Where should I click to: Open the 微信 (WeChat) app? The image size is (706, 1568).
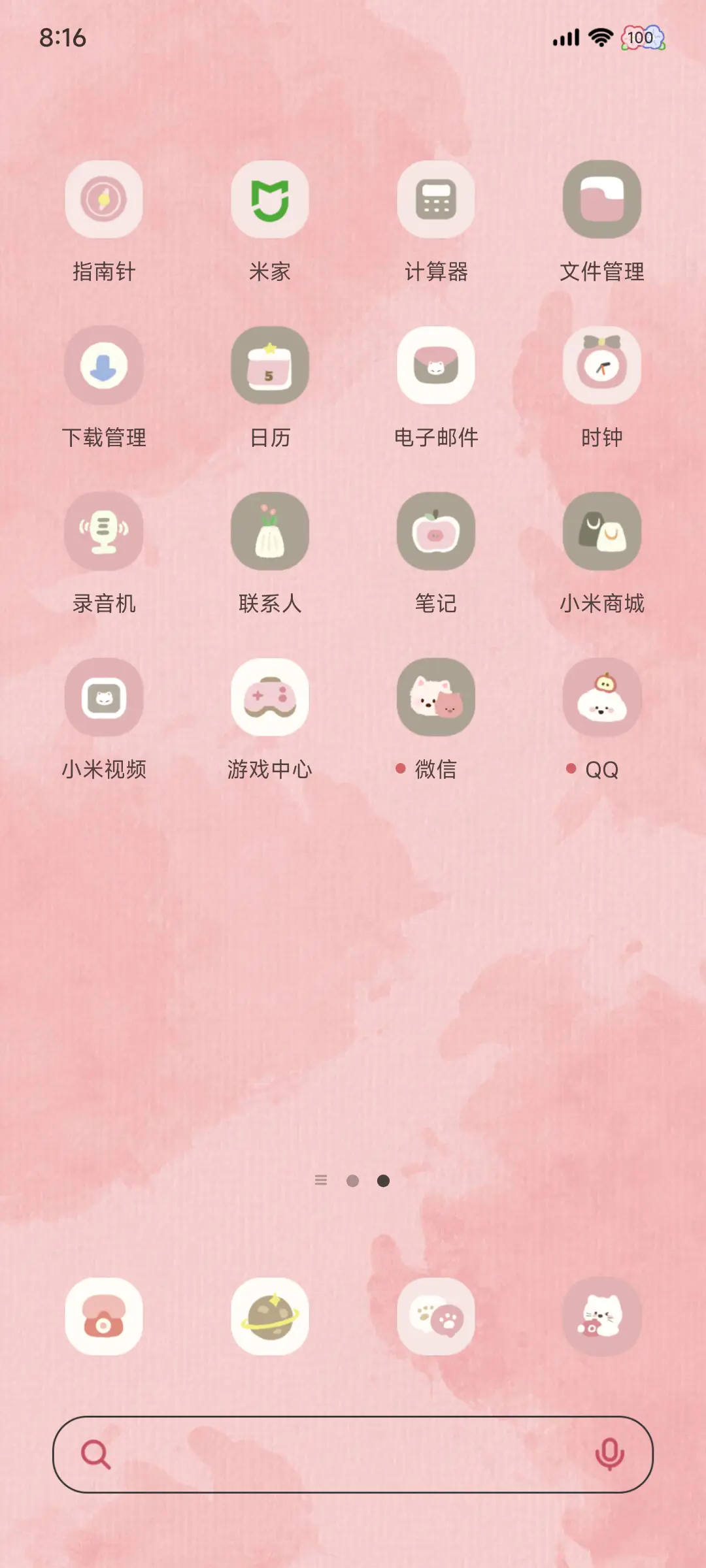pos(435,697)
